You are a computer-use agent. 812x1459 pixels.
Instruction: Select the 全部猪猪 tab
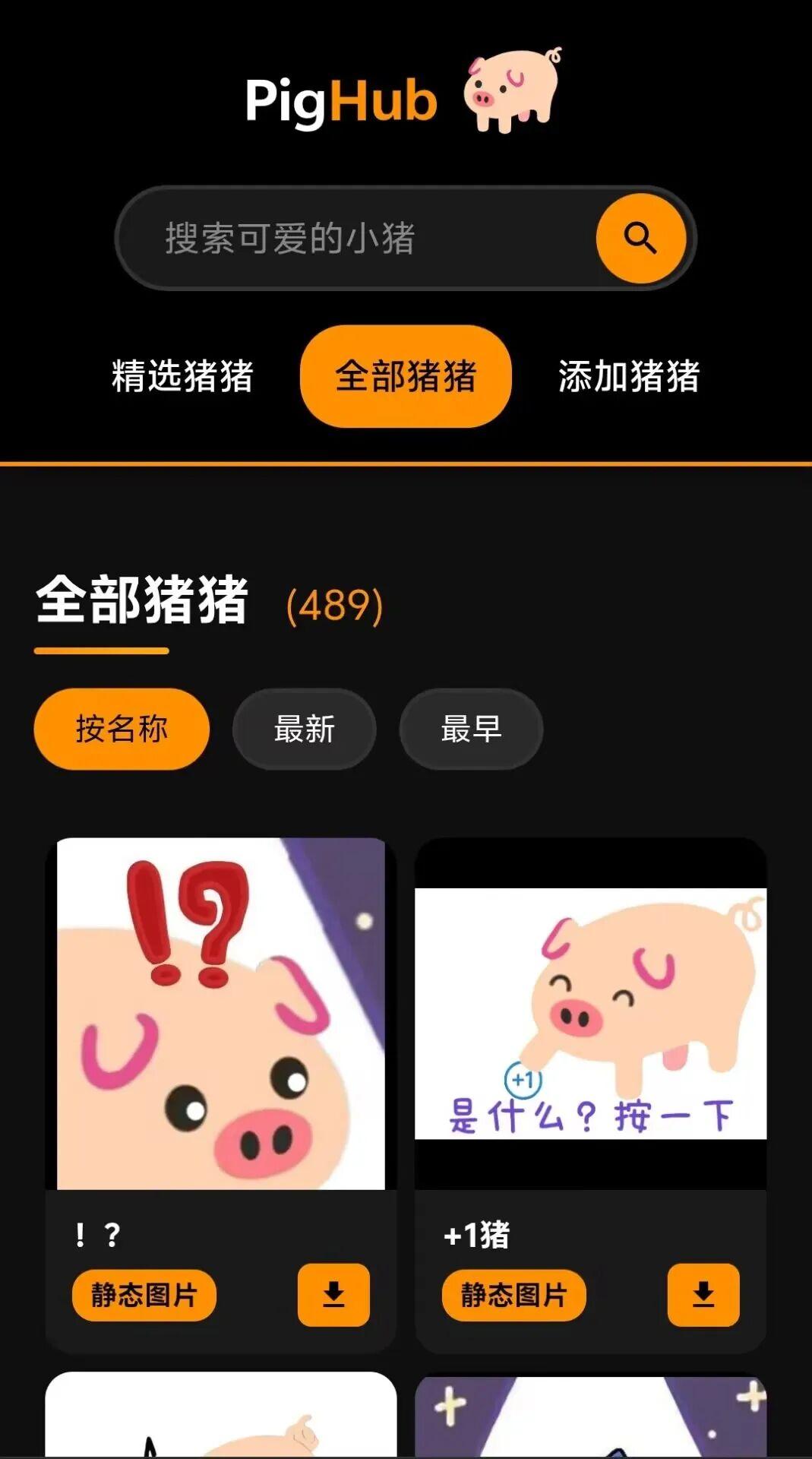tap(406, 376)
